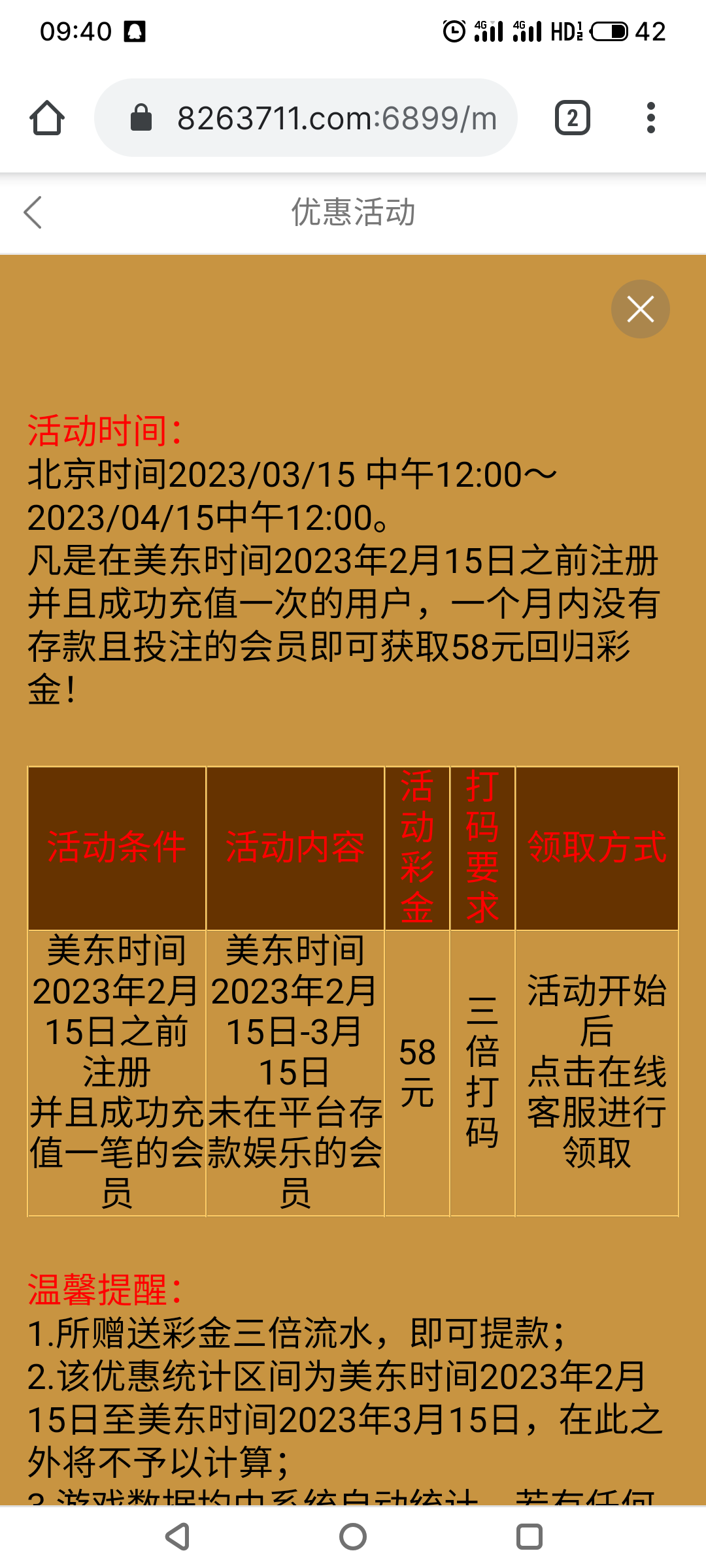Image resolution: width=706 pixels, height=1568 pixels.
Task: Open the system recent apps view
Action: pos(529,1537)
